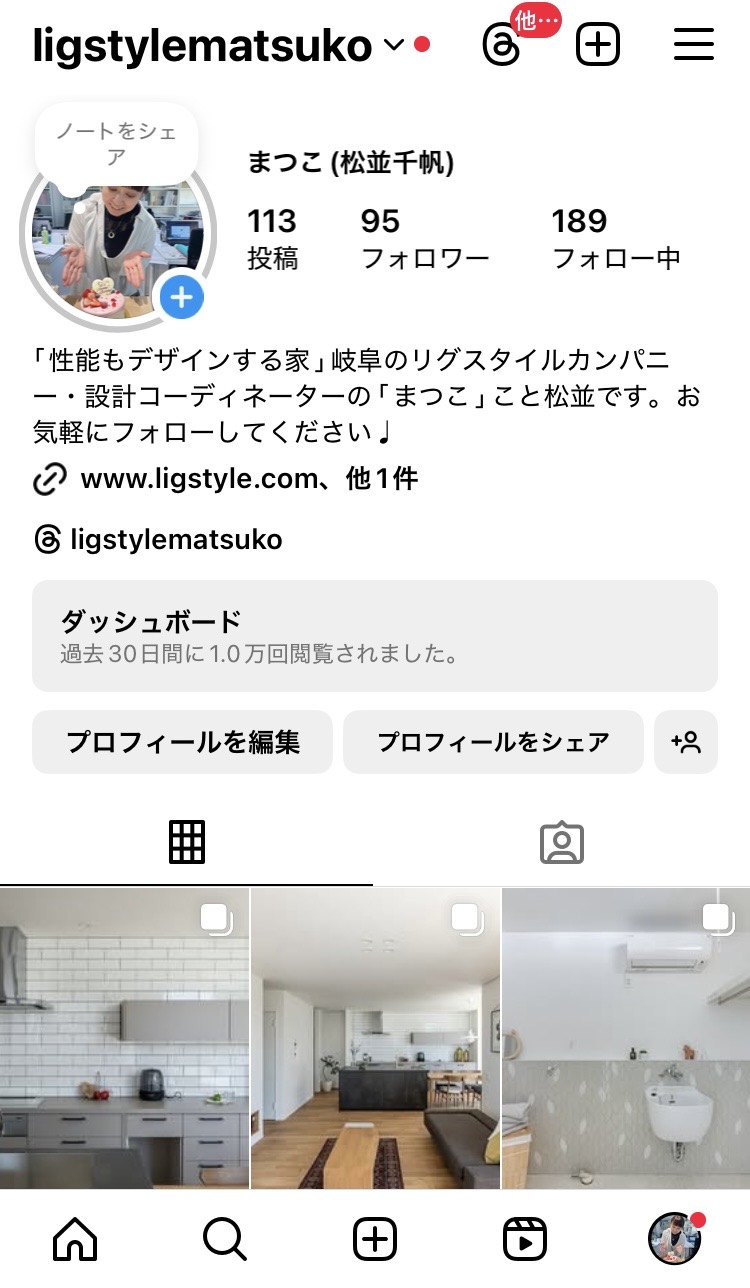View the フォロワー list
The width and height of the screenshot is (750, 1288).
pos(424,239)
